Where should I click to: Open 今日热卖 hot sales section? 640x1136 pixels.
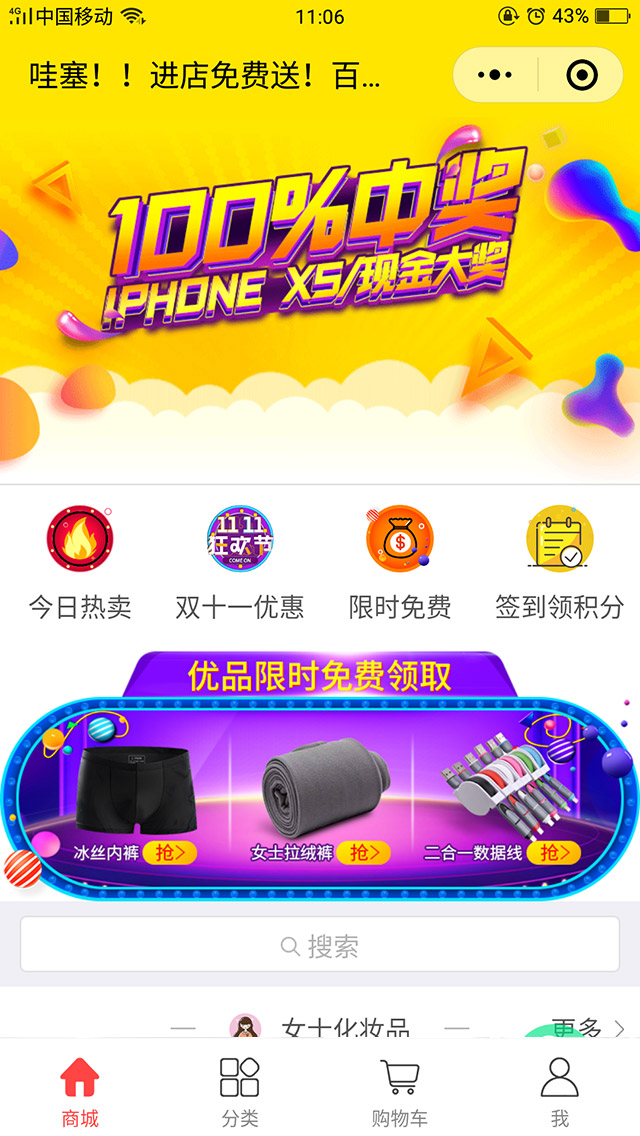tap(80, 562)
